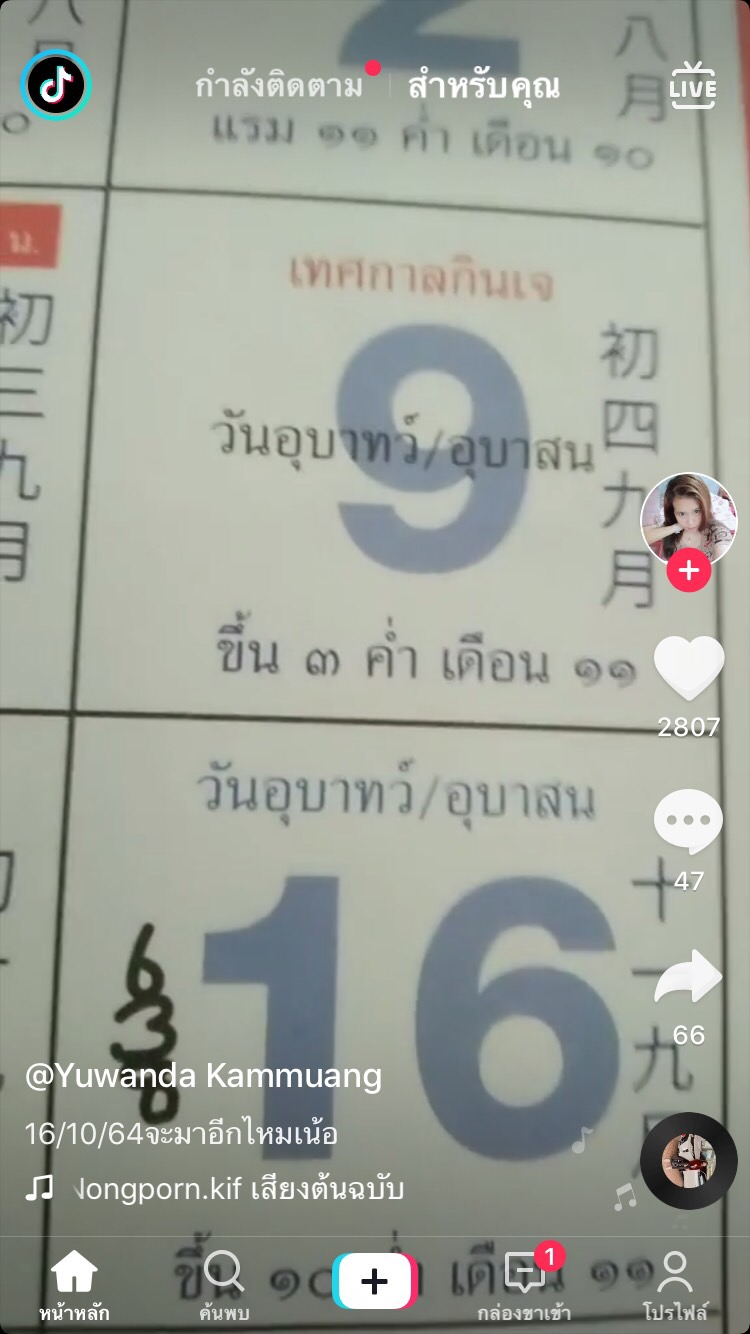Open the กล่องขาเข้า inbox tab

click(x=524, y=1283)
